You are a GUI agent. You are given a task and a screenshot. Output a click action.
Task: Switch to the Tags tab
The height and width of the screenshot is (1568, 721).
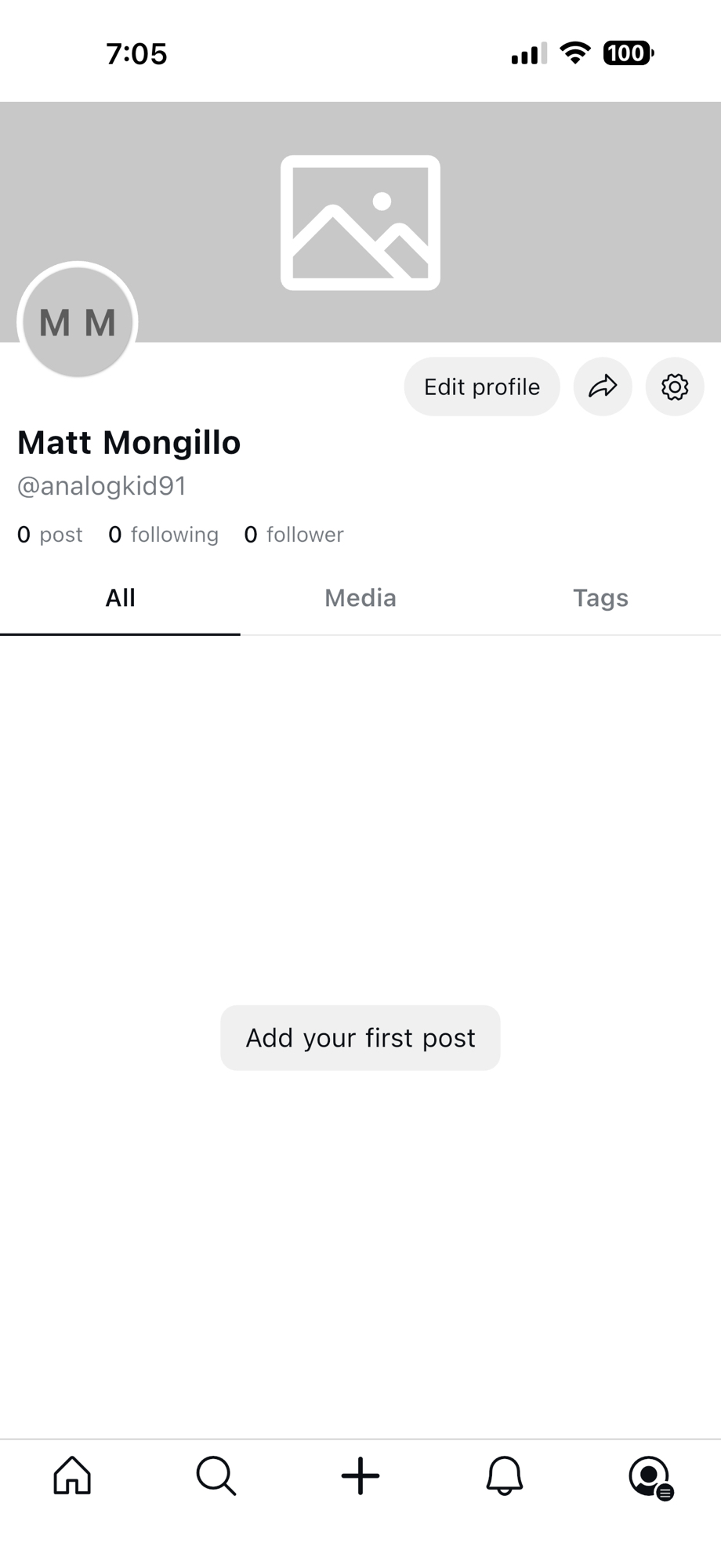click(x=600, y=598)
